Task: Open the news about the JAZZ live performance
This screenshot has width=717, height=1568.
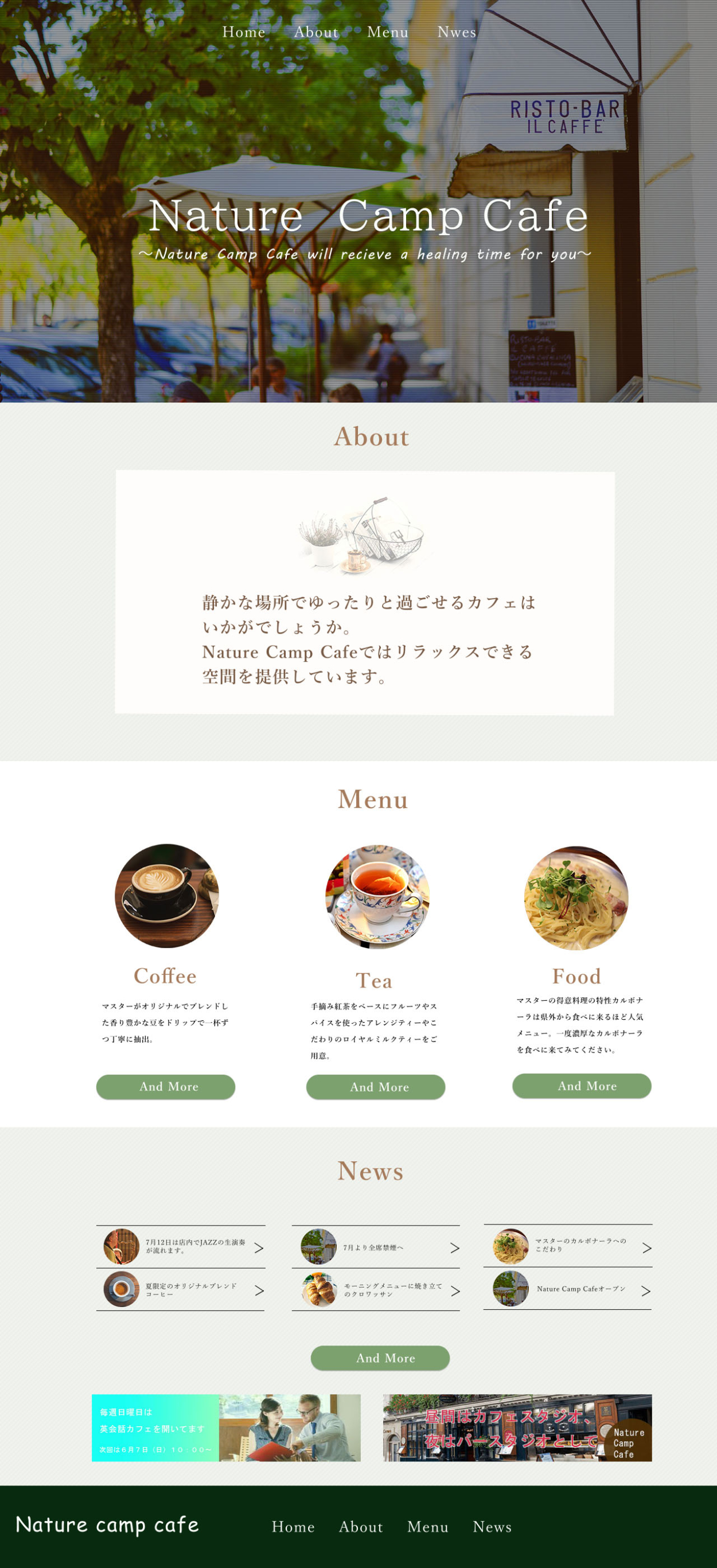Action: click(181, 1247)
